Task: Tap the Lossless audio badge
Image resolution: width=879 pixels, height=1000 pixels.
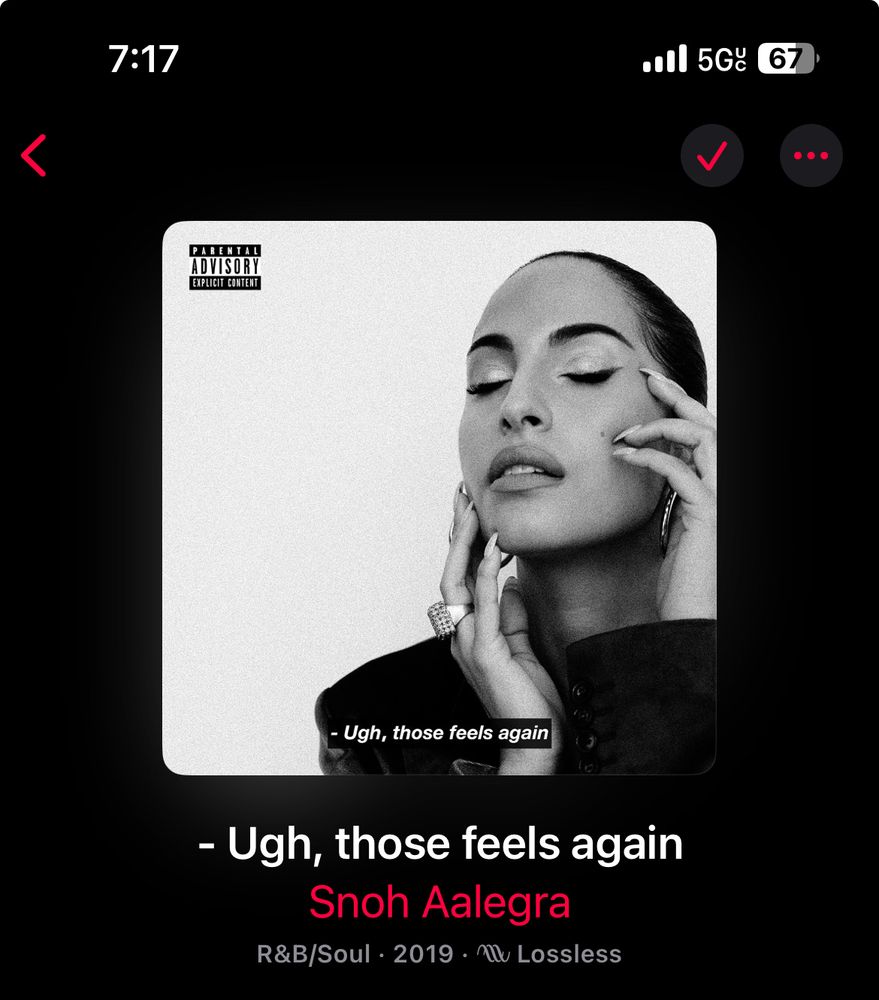Action: coord(549,954)
